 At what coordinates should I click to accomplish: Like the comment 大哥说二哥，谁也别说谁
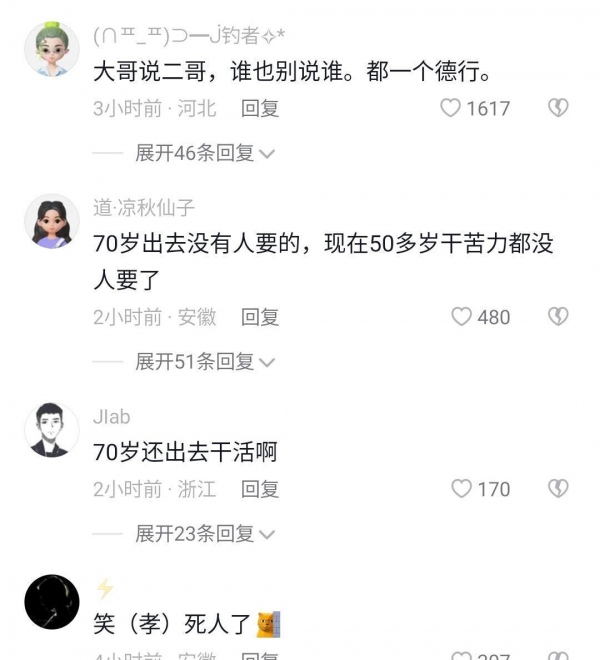(452, 108)
